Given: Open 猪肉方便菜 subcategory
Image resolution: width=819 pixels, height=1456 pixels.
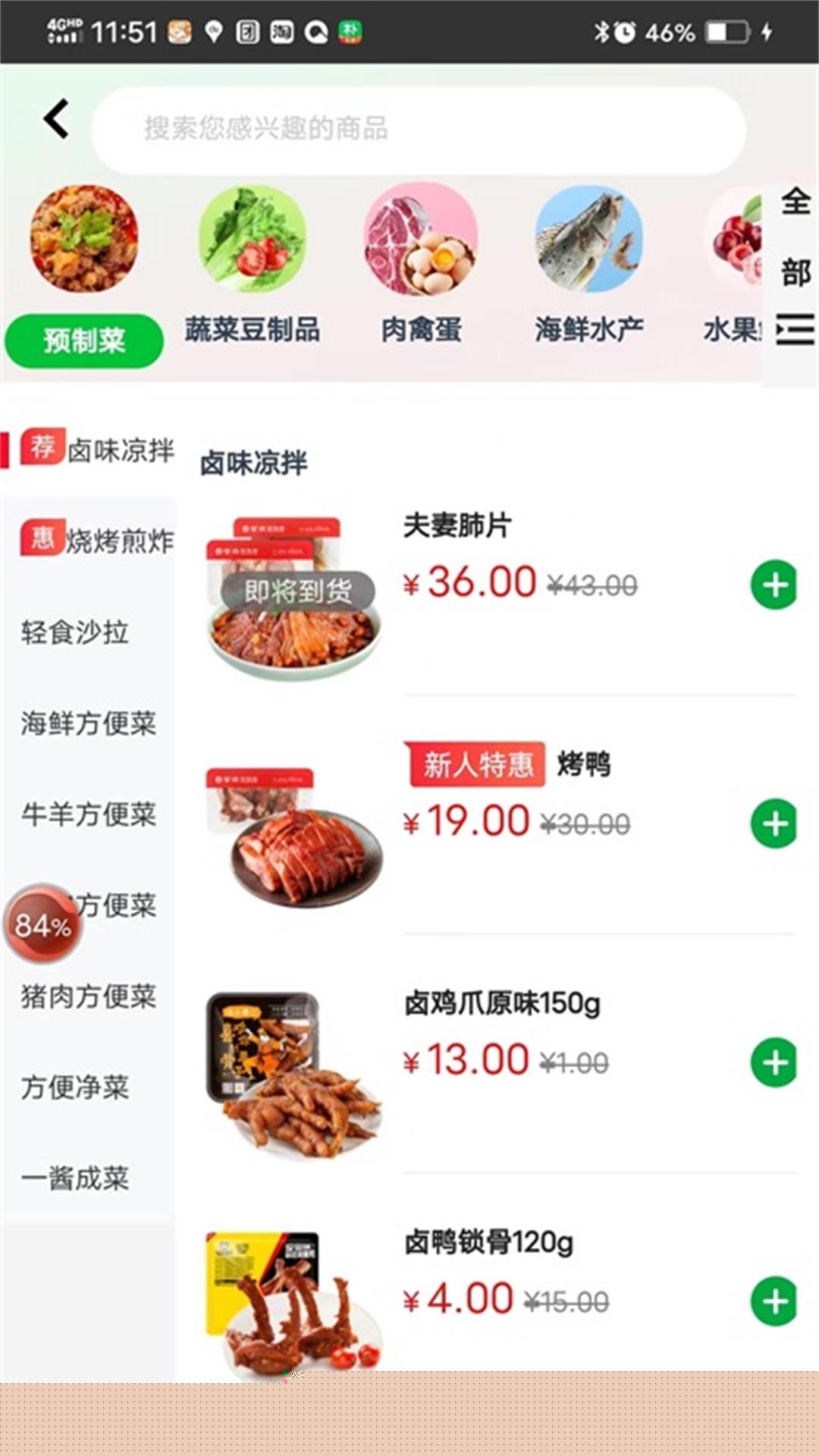Looking at the screenshot, I should (88, 996).
